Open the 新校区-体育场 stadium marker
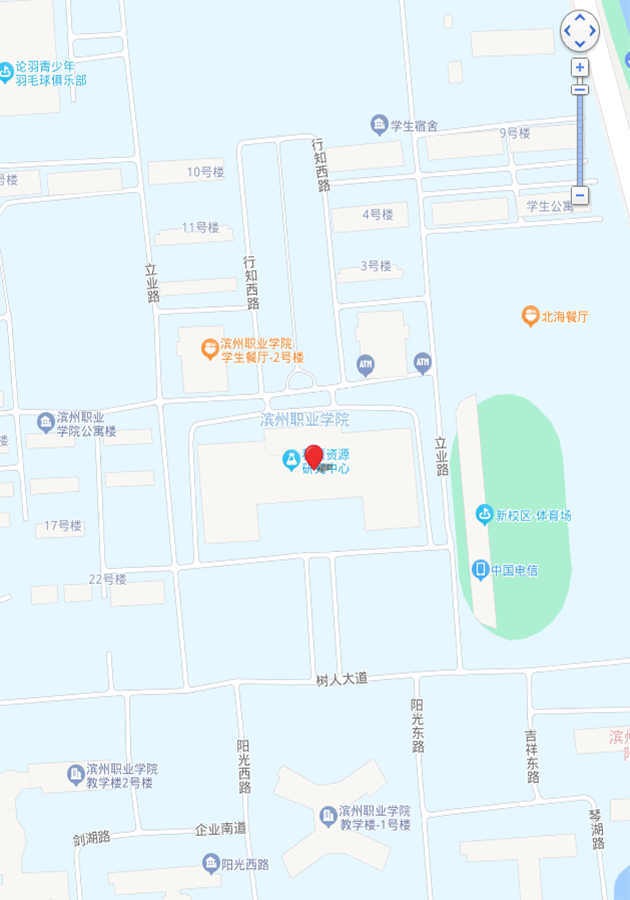 tap(484, 514)
